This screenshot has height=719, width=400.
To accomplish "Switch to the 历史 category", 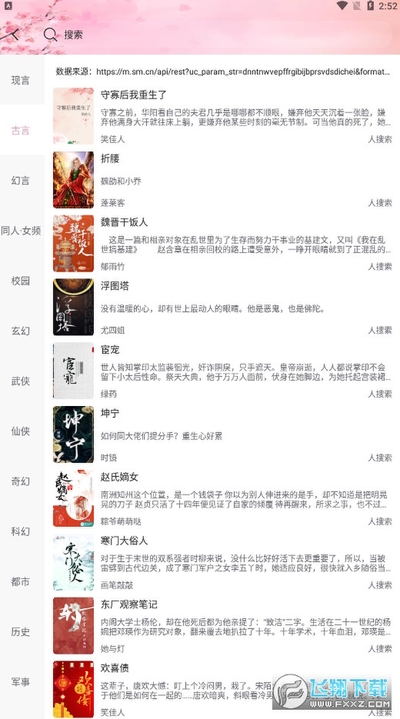I will [x=21, y=631].
